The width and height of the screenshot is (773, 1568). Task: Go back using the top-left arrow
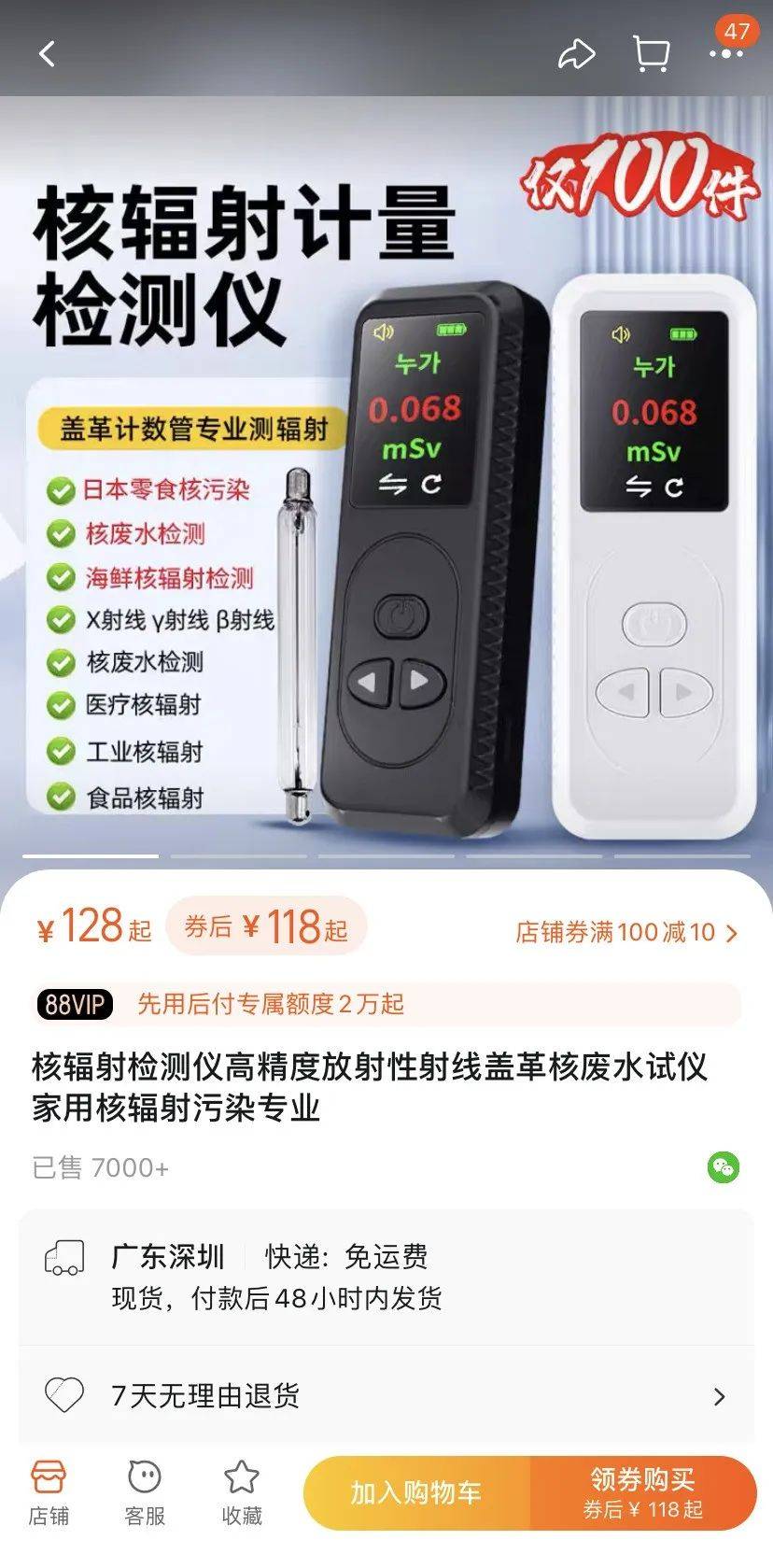(x=47, y=53)
